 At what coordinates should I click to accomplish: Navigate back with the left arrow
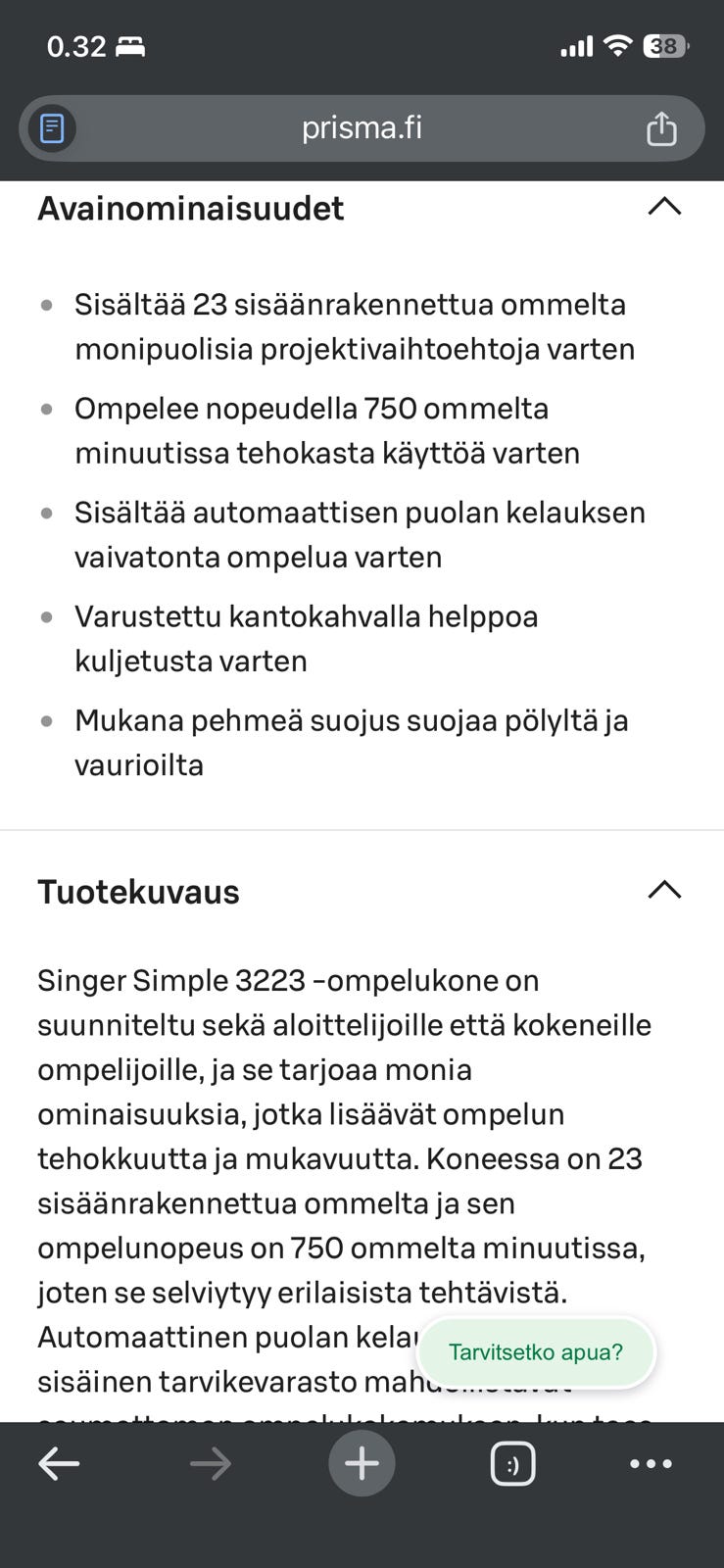tap(60, 1463)
